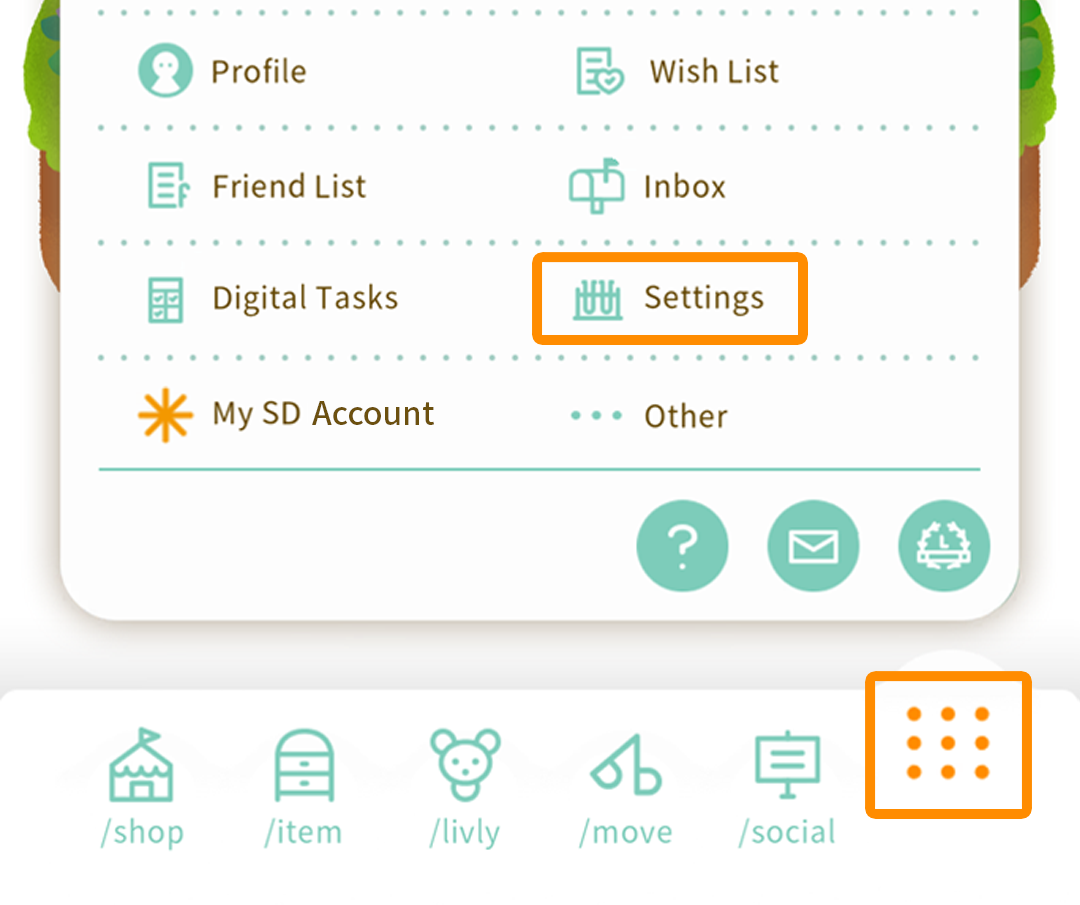The width and height of the screenshot is (1080, 905).
Task: Select the Other option
Action: coord(649,416)
